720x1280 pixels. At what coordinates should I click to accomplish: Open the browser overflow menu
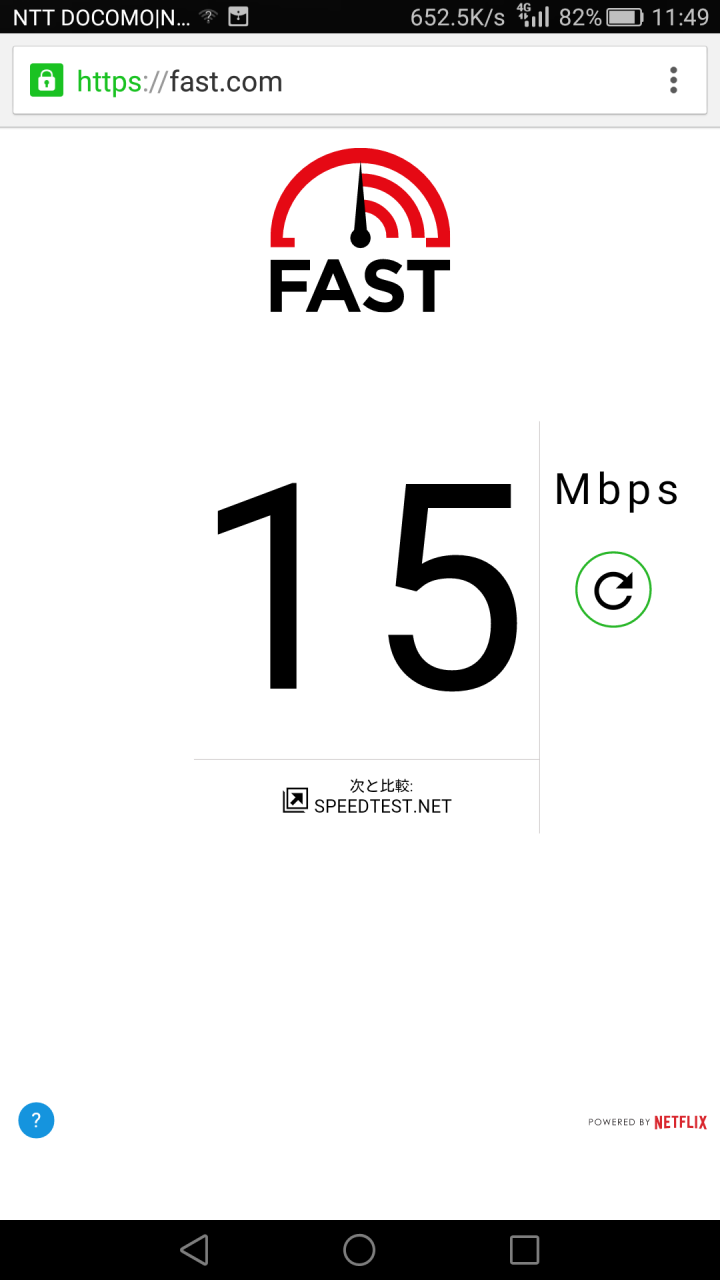pos(674,81)
